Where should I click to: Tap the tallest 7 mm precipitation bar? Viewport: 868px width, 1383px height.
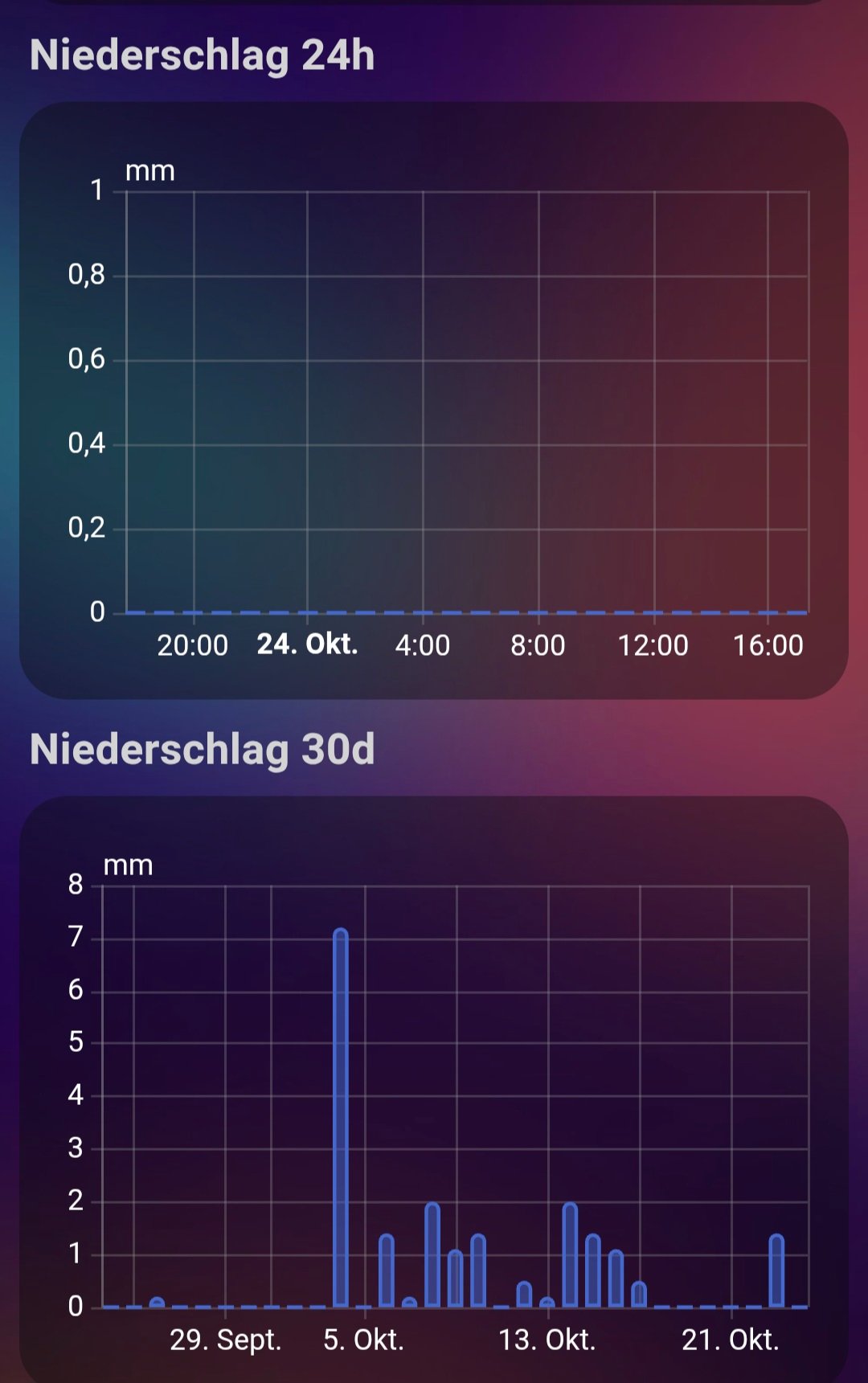[x=341, y=1117]
